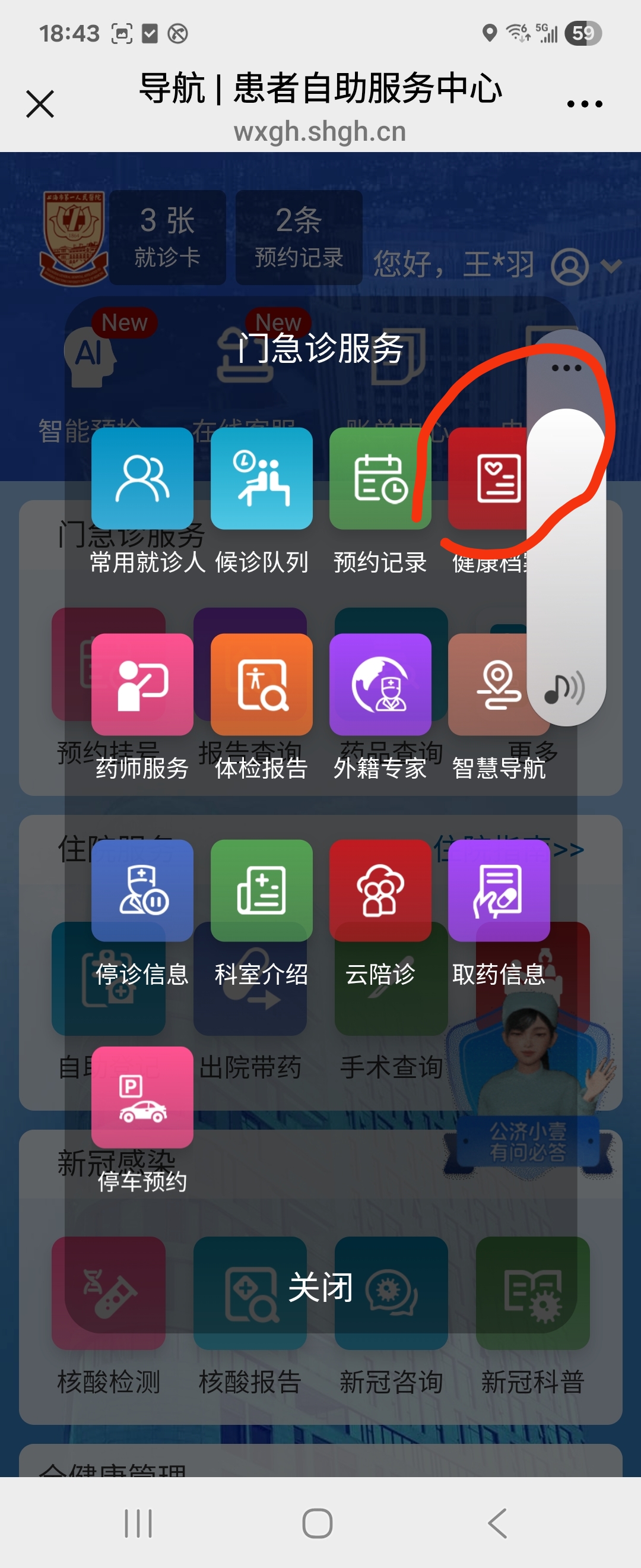Open 外籍专家 foreign experts
The width and height of the screenshot is (641, 1568).
point(380,684)
